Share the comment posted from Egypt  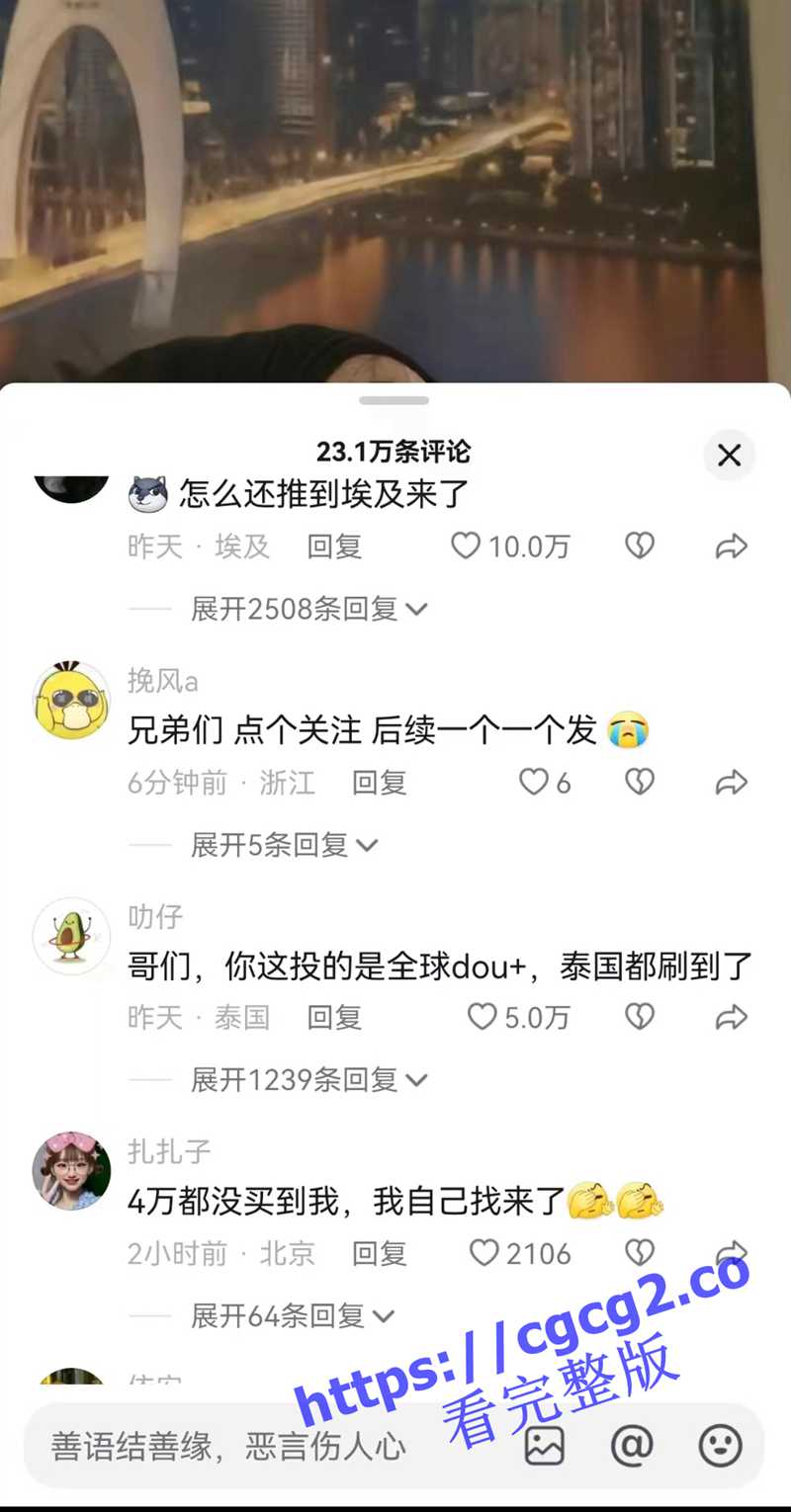tap(731, 546)
